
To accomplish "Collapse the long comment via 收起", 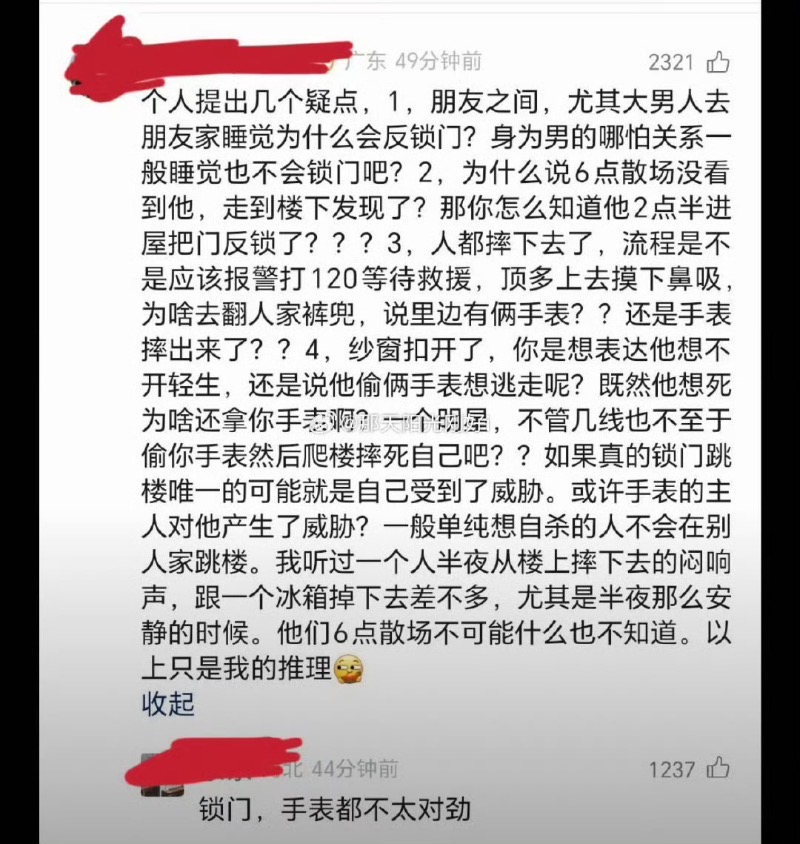I will tap(167, 704).
